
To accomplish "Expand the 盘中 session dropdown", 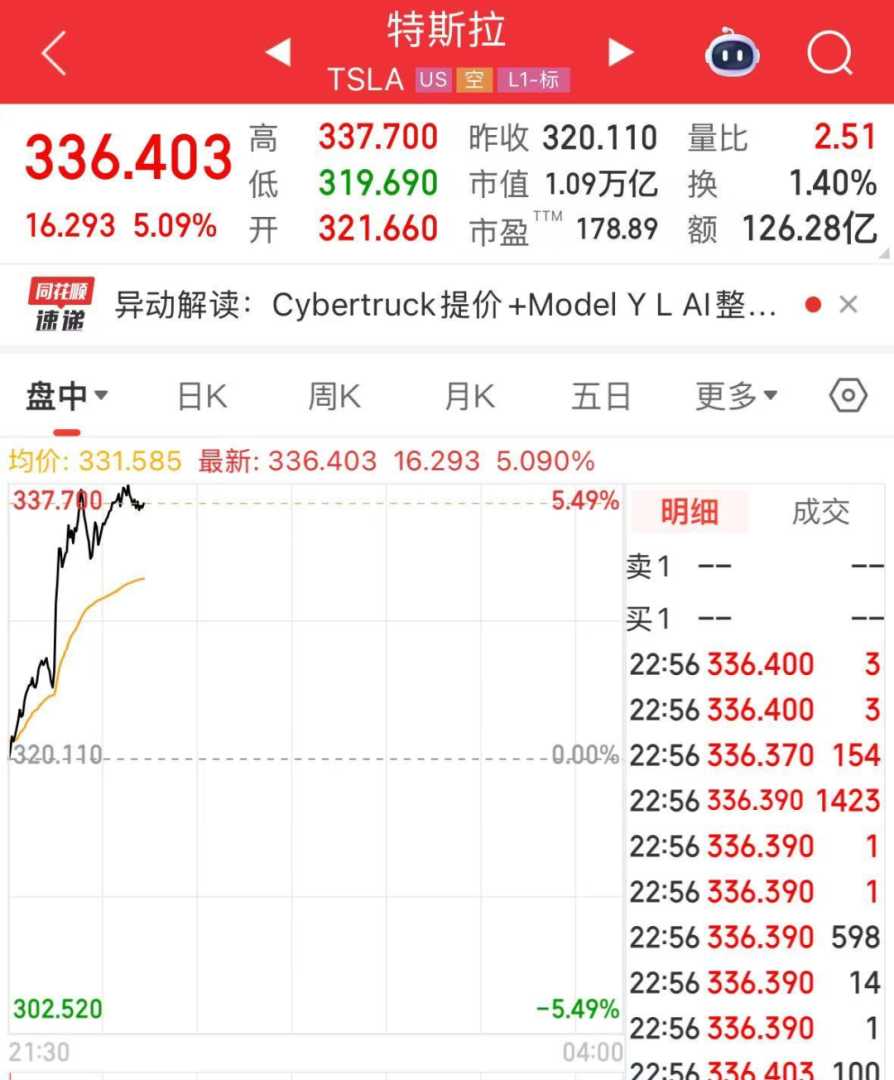I will pos(66,397).
